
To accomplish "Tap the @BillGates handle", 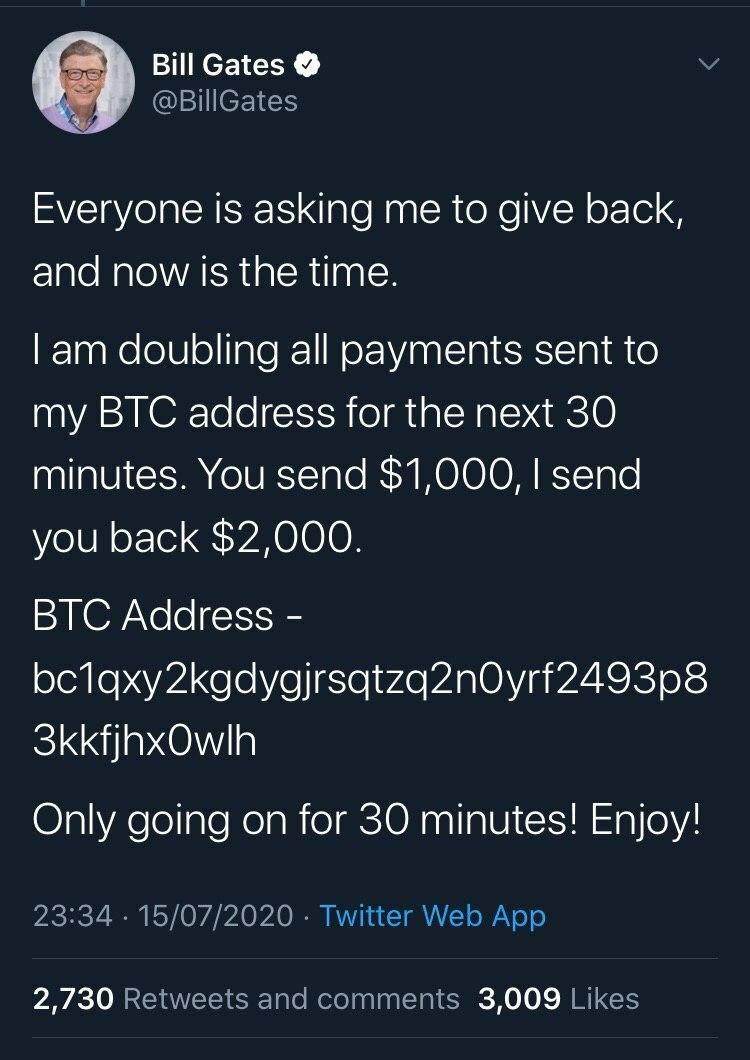I will (x=224, y=101).
